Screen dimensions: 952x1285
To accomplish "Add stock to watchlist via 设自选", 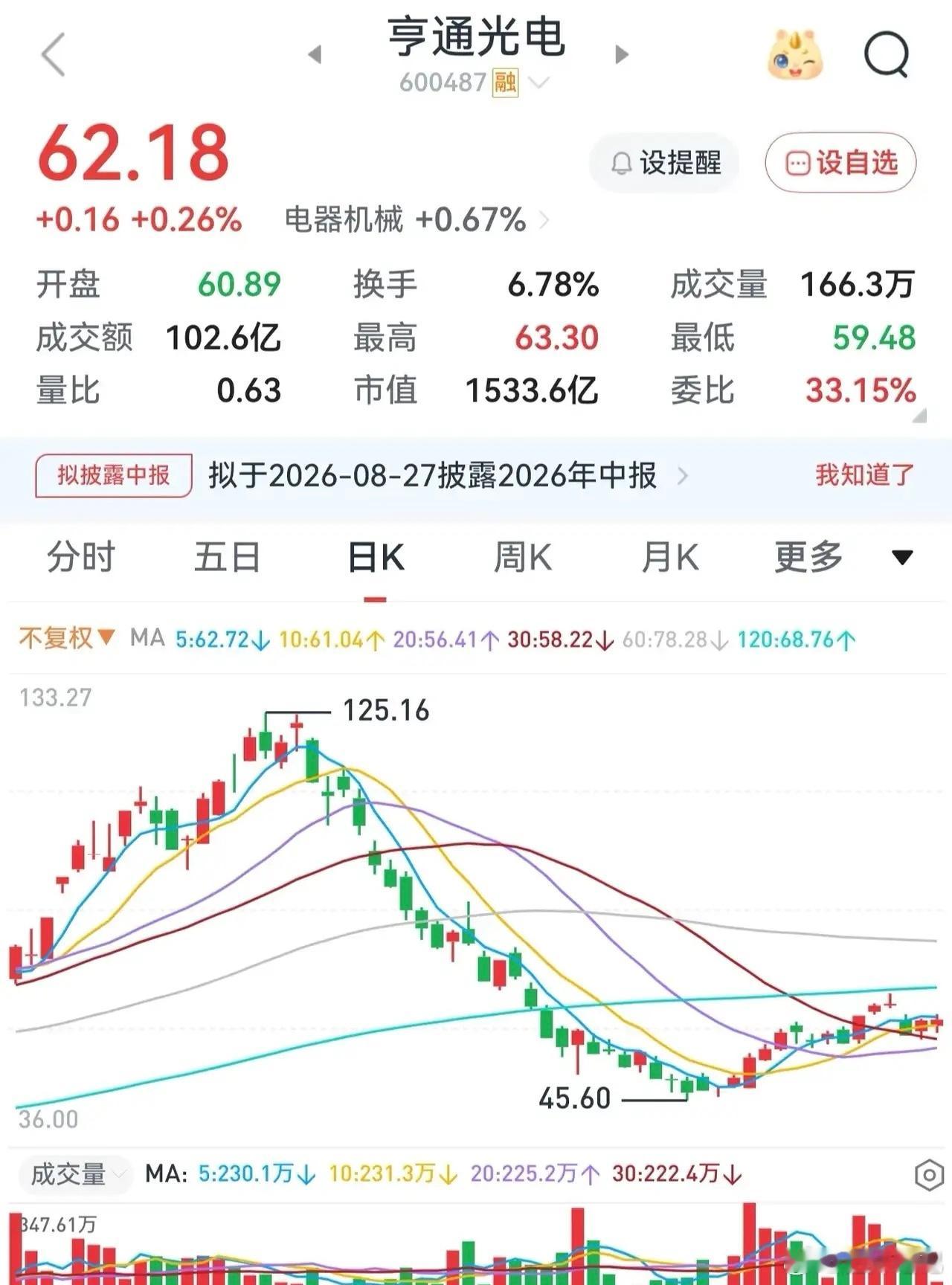I will click(x=841, y=163).
